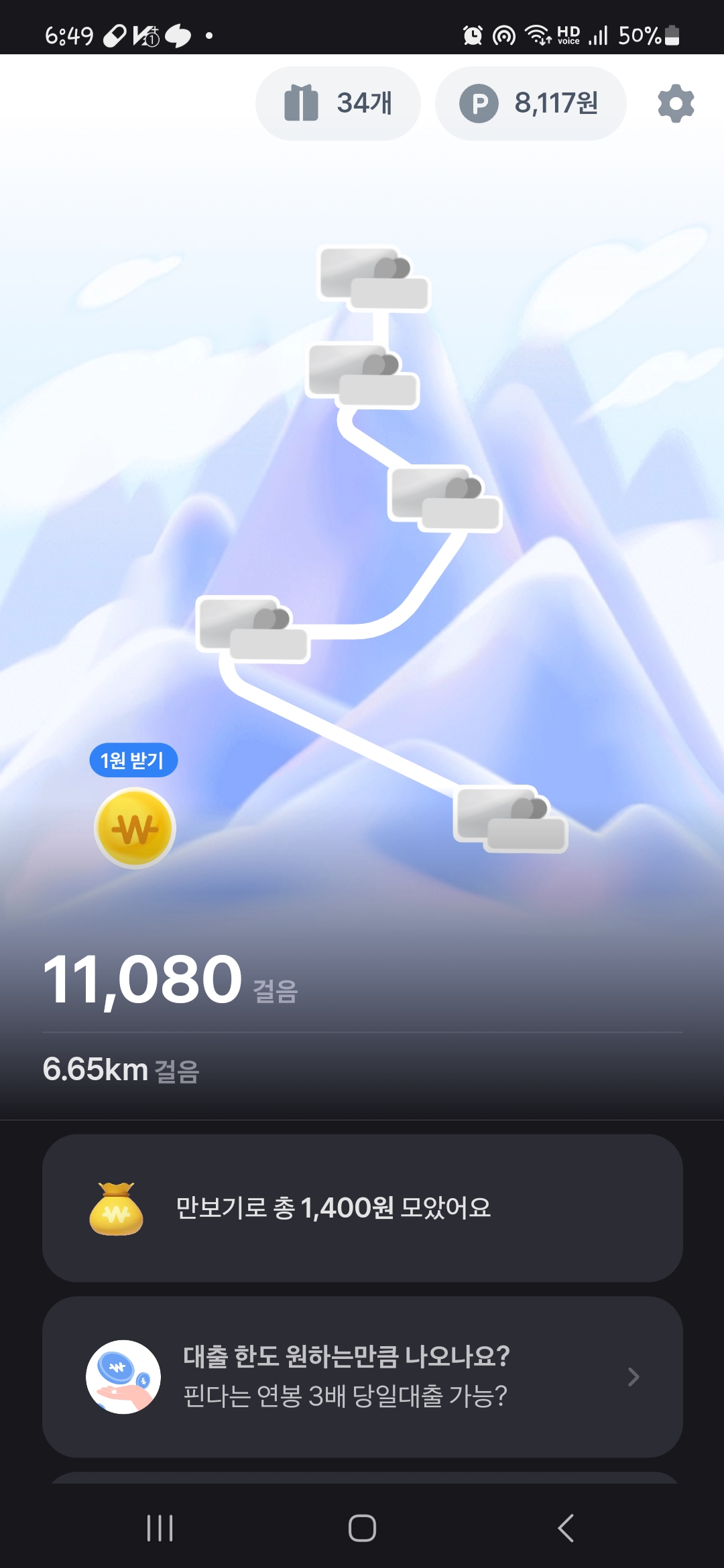Open the 만보기로 총 1,400원 모았어요 card
724x1568 pixels.
362,1207
